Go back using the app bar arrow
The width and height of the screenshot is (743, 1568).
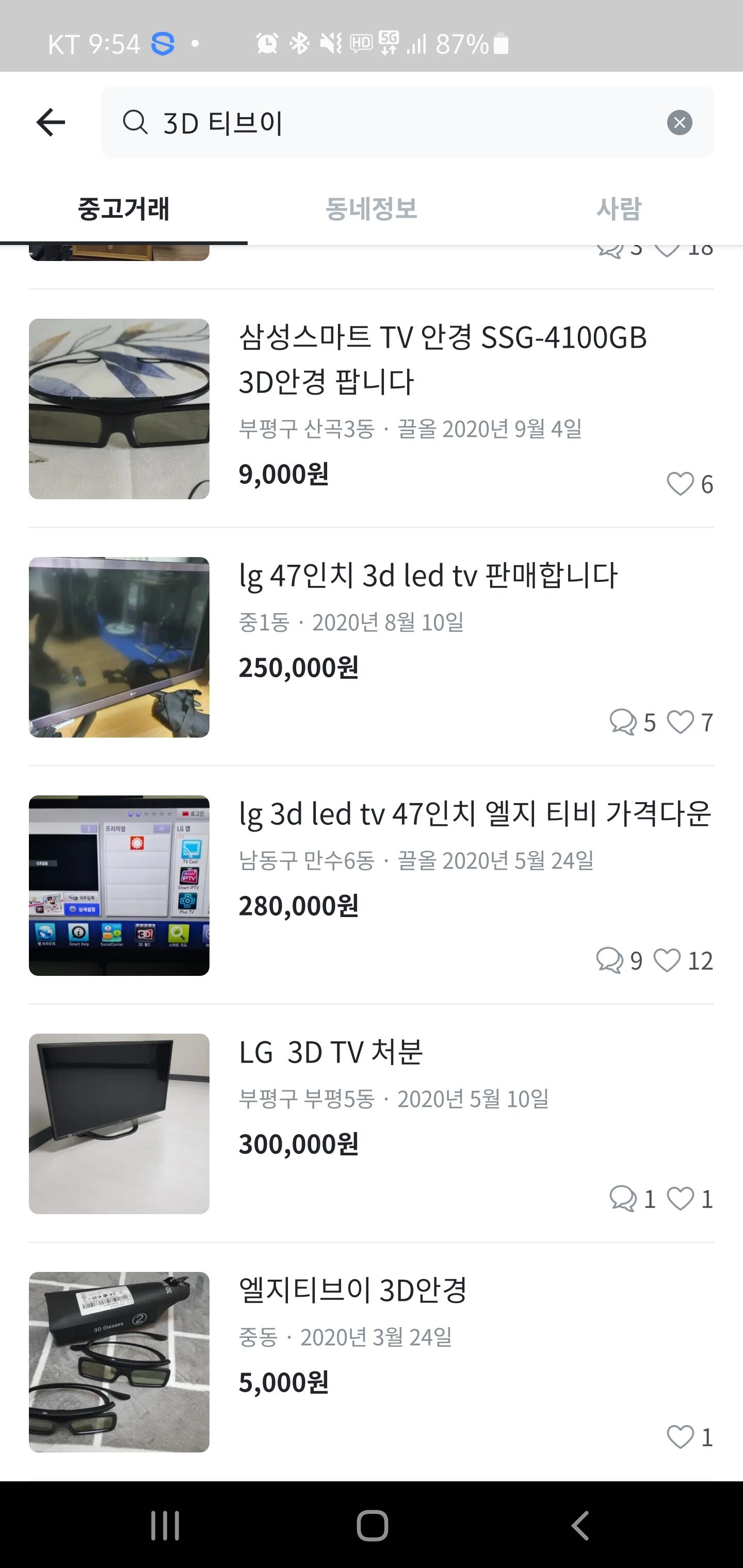pyautogui.click(x=51, y=122)
